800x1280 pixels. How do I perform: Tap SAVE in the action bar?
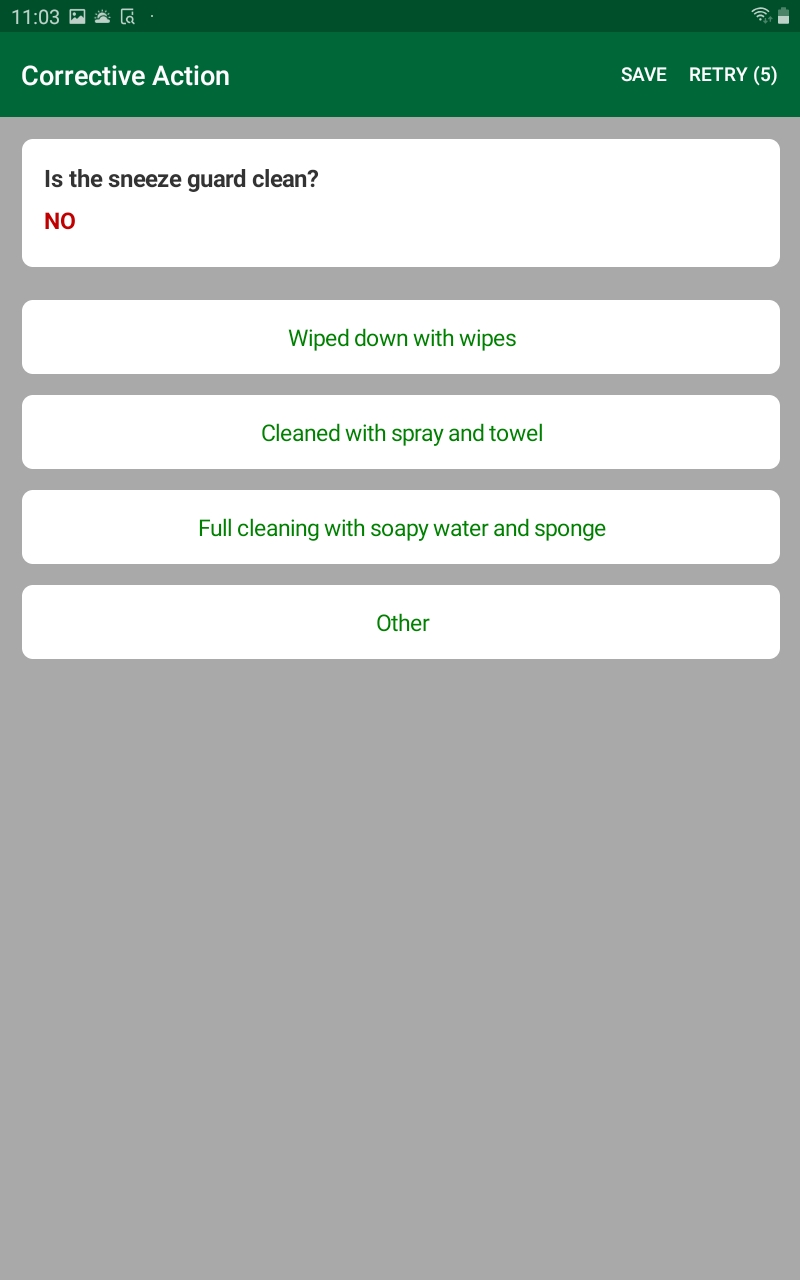643,74
